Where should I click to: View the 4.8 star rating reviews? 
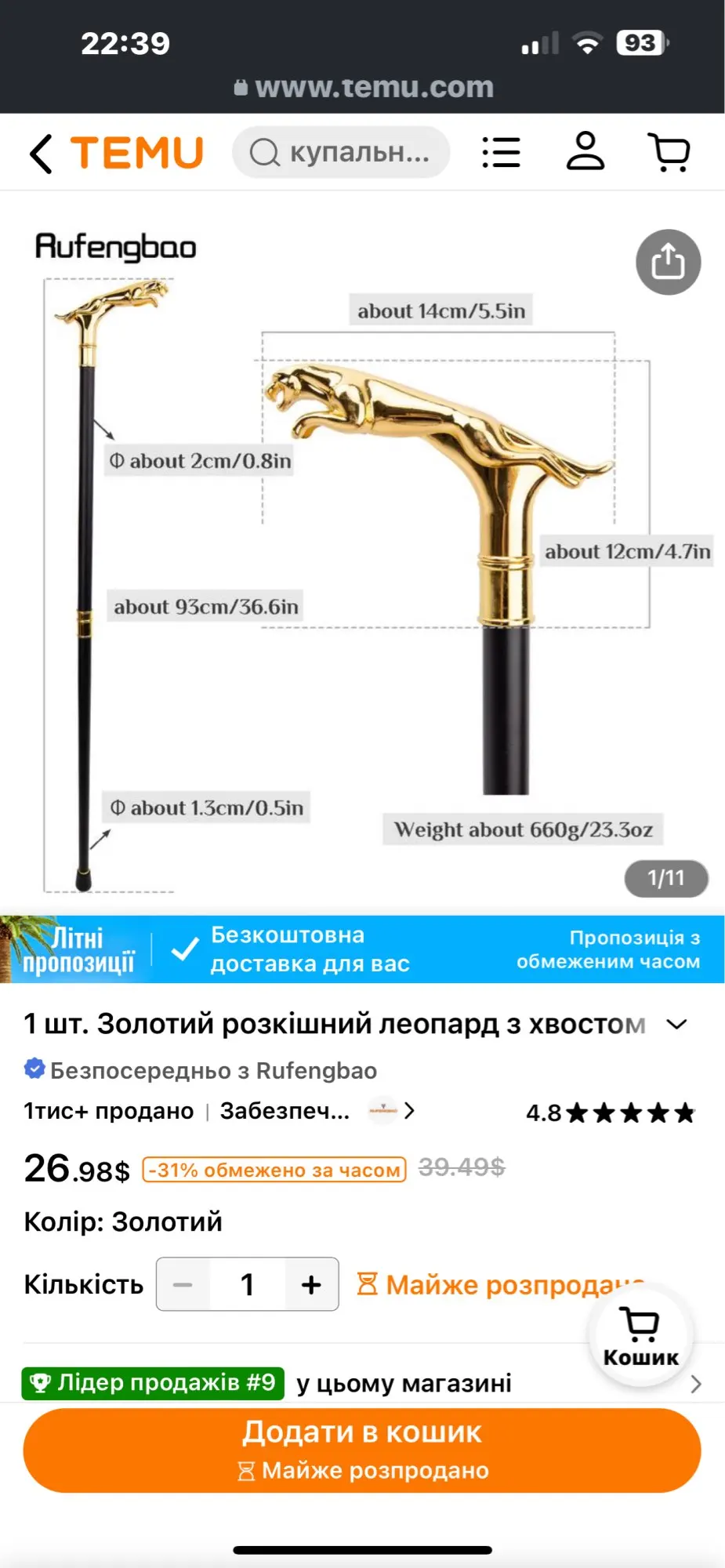[611, 1112]
